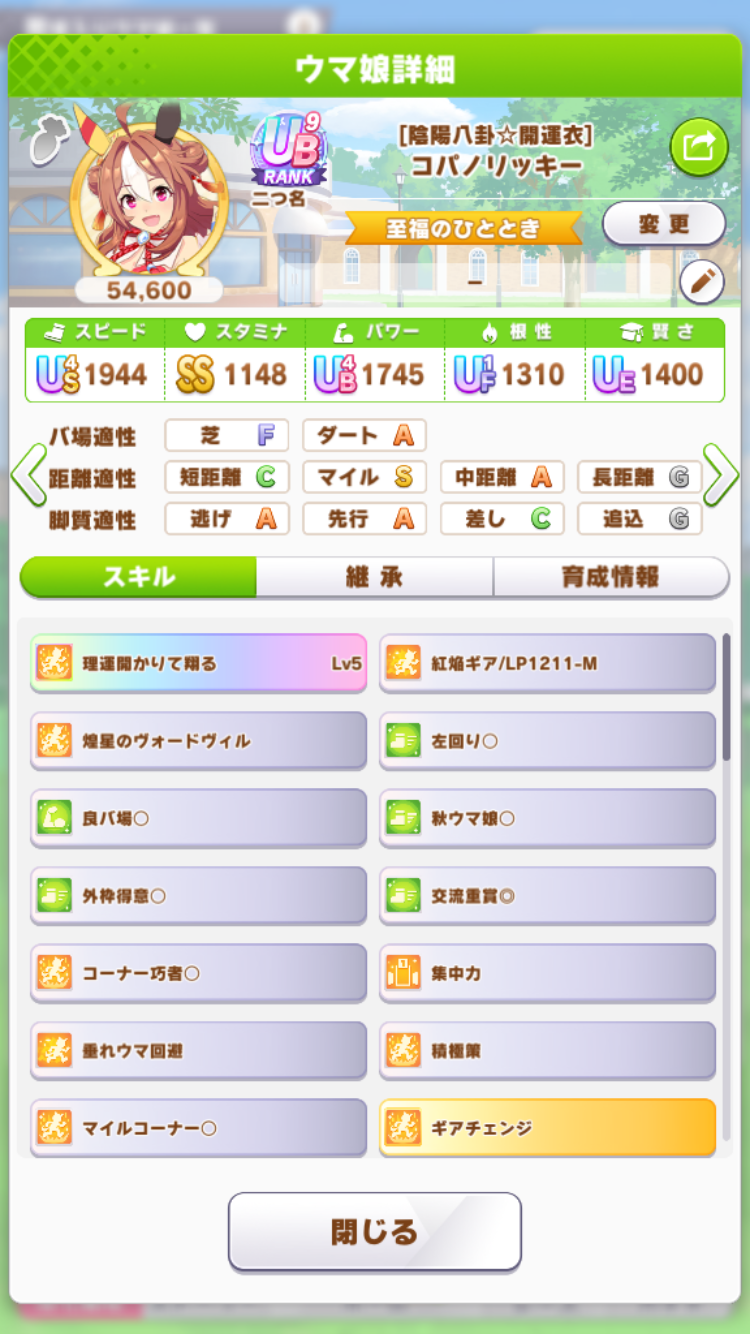Open skill 理運開かりて翔る Lv5
750x1334 pixels.
[198, 663]
